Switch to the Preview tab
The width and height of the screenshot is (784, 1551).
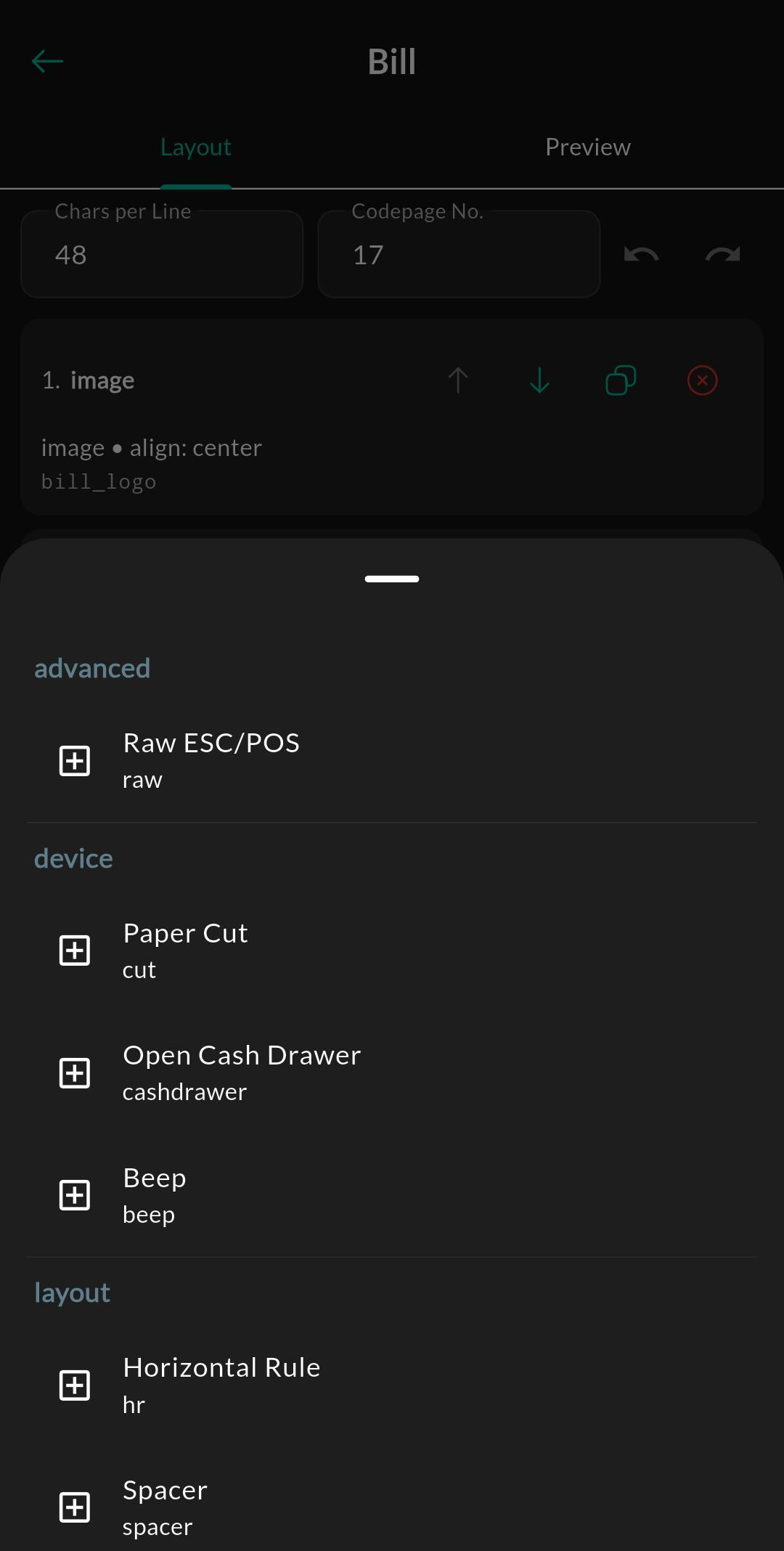[x=588, y=147]
